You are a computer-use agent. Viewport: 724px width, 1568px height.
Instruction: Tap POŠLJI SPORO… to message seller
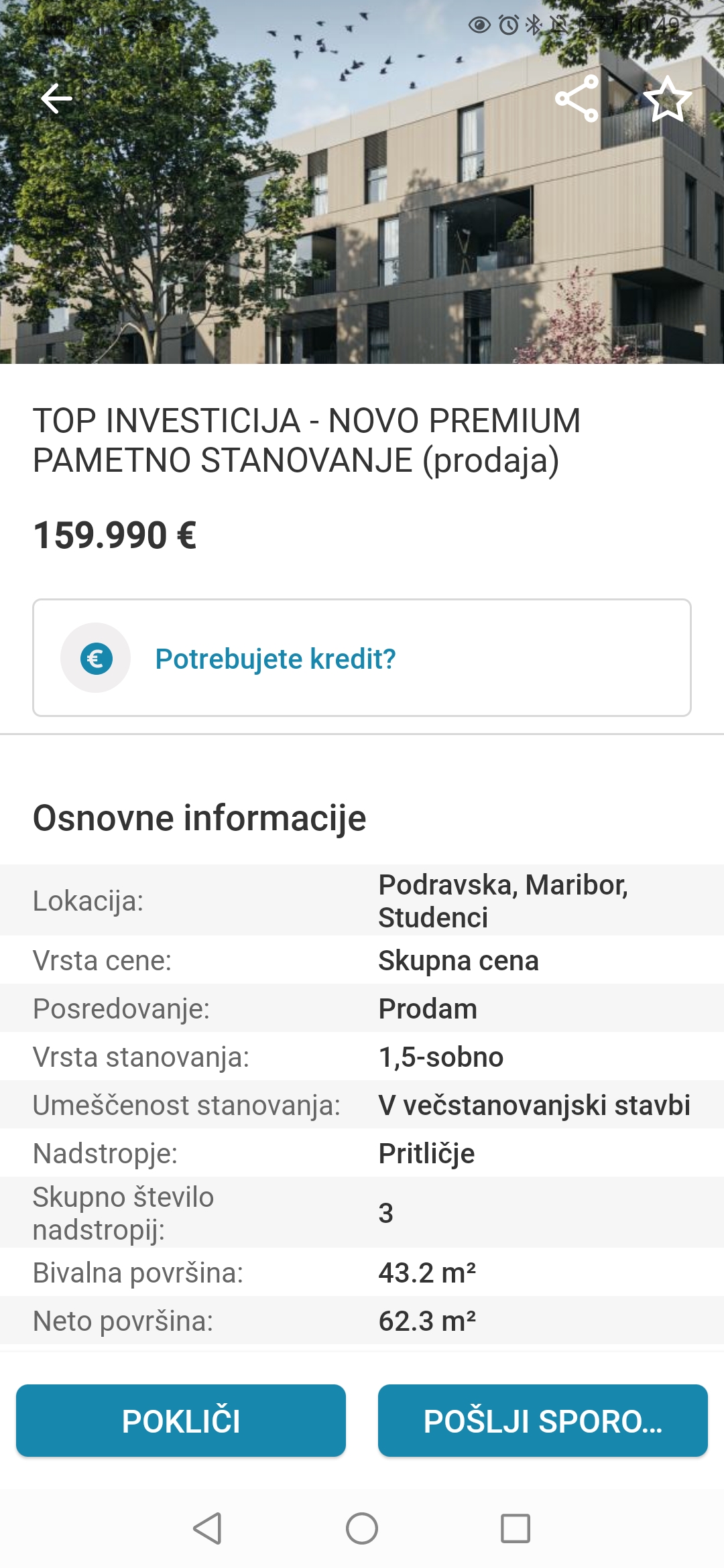point(543,1421)
